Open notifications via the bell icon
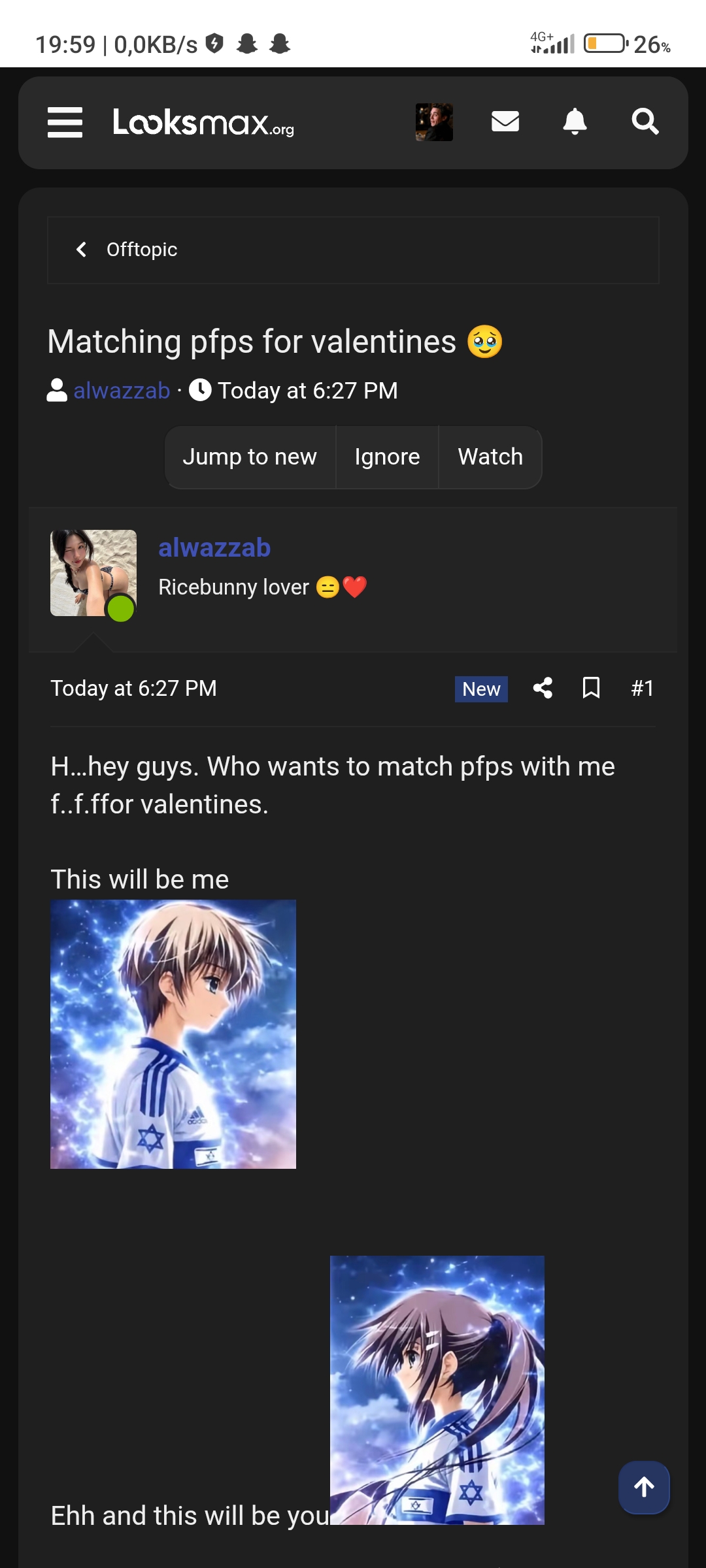This screenshot has height=1568, width=706. 575,122
